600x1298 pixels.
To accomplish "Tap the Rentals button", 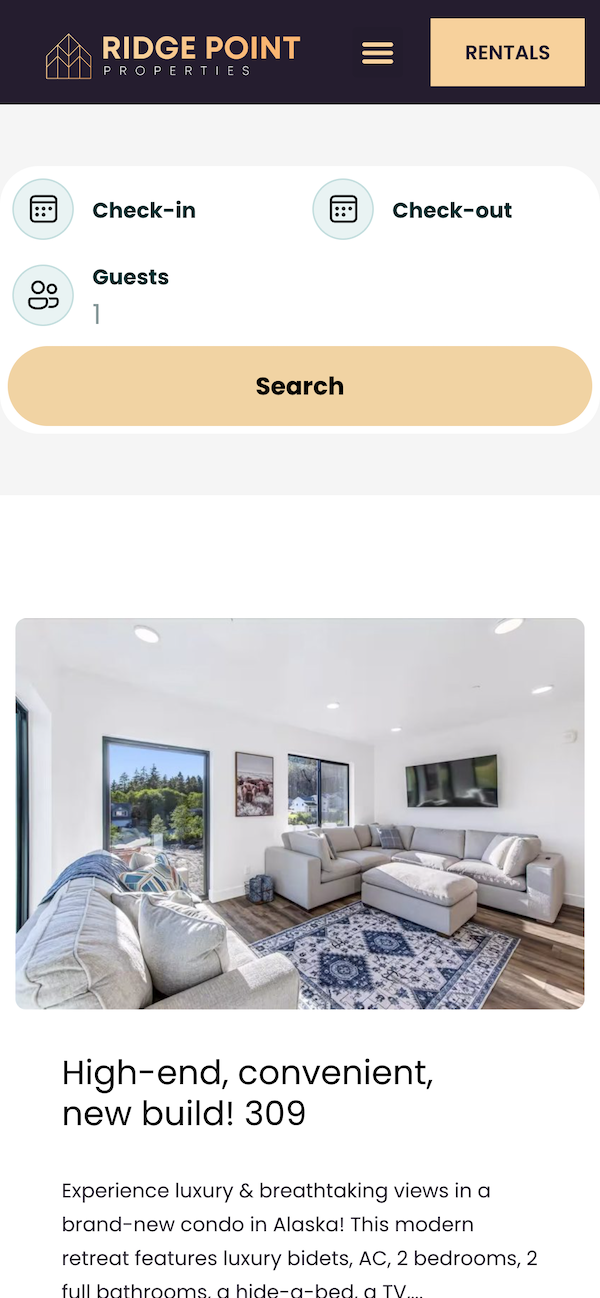I will [507, 53].
